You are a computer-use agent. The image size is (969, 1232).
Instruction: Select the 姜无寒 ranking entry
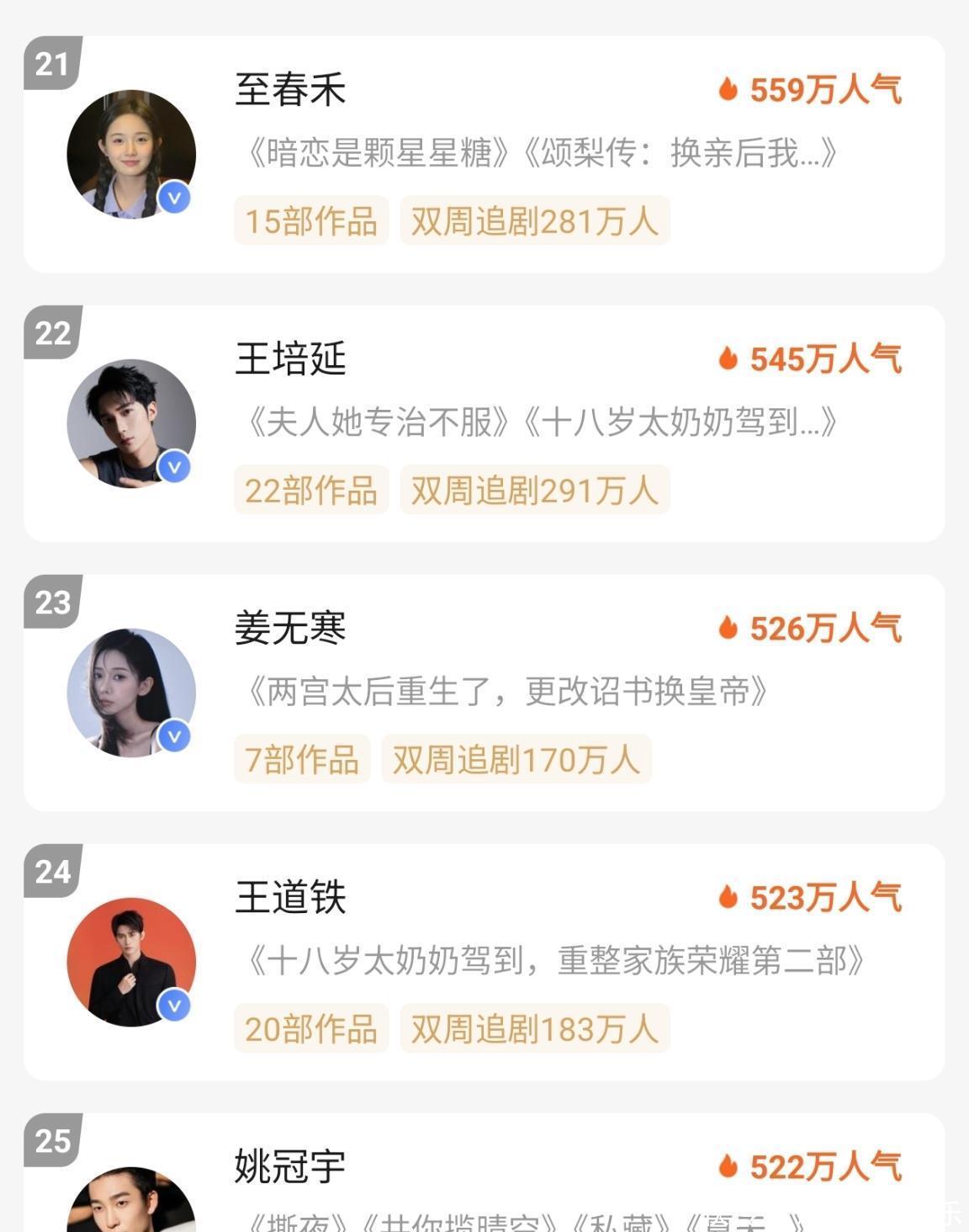[484, 693]
